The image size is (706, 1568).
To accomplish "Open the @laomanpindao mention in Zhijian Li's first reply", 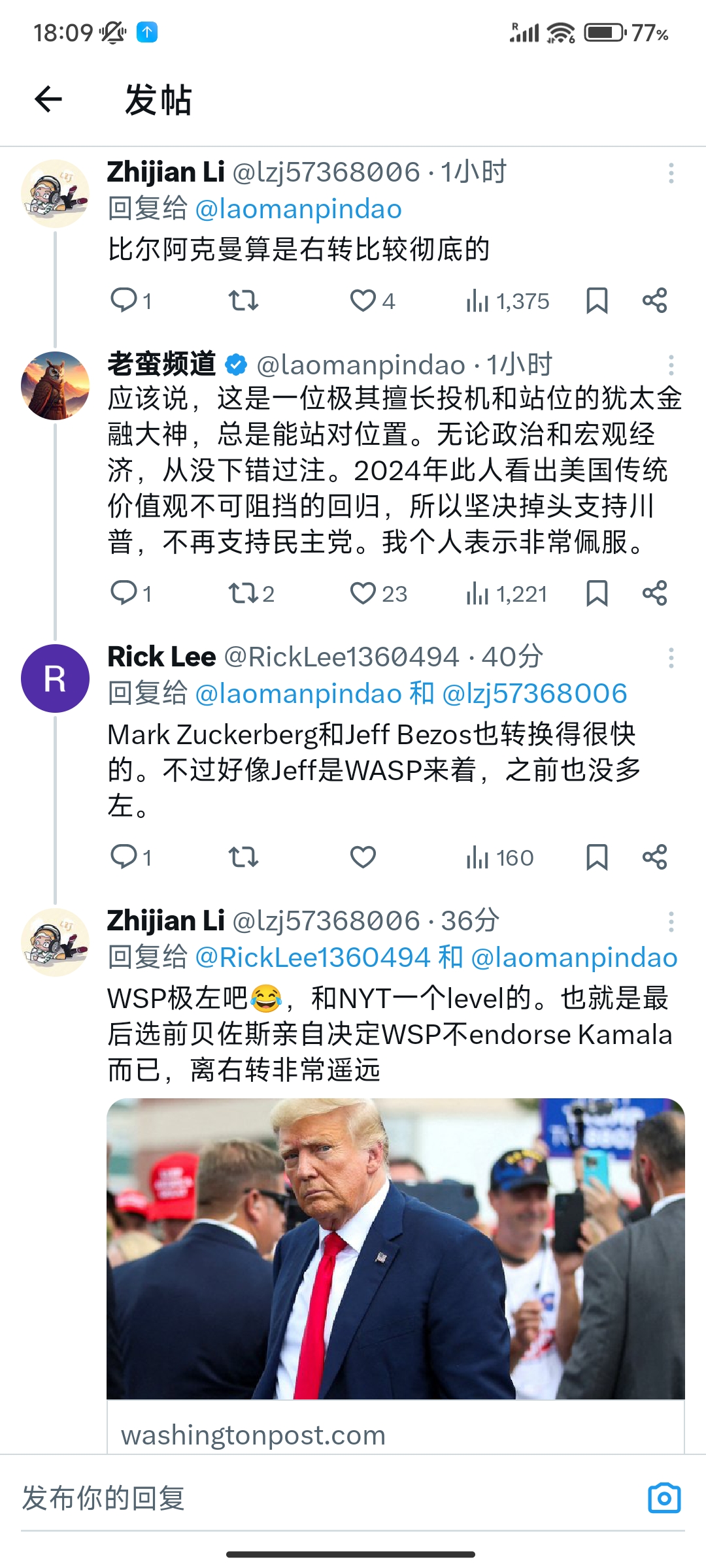I will click(x=298, y=209).
